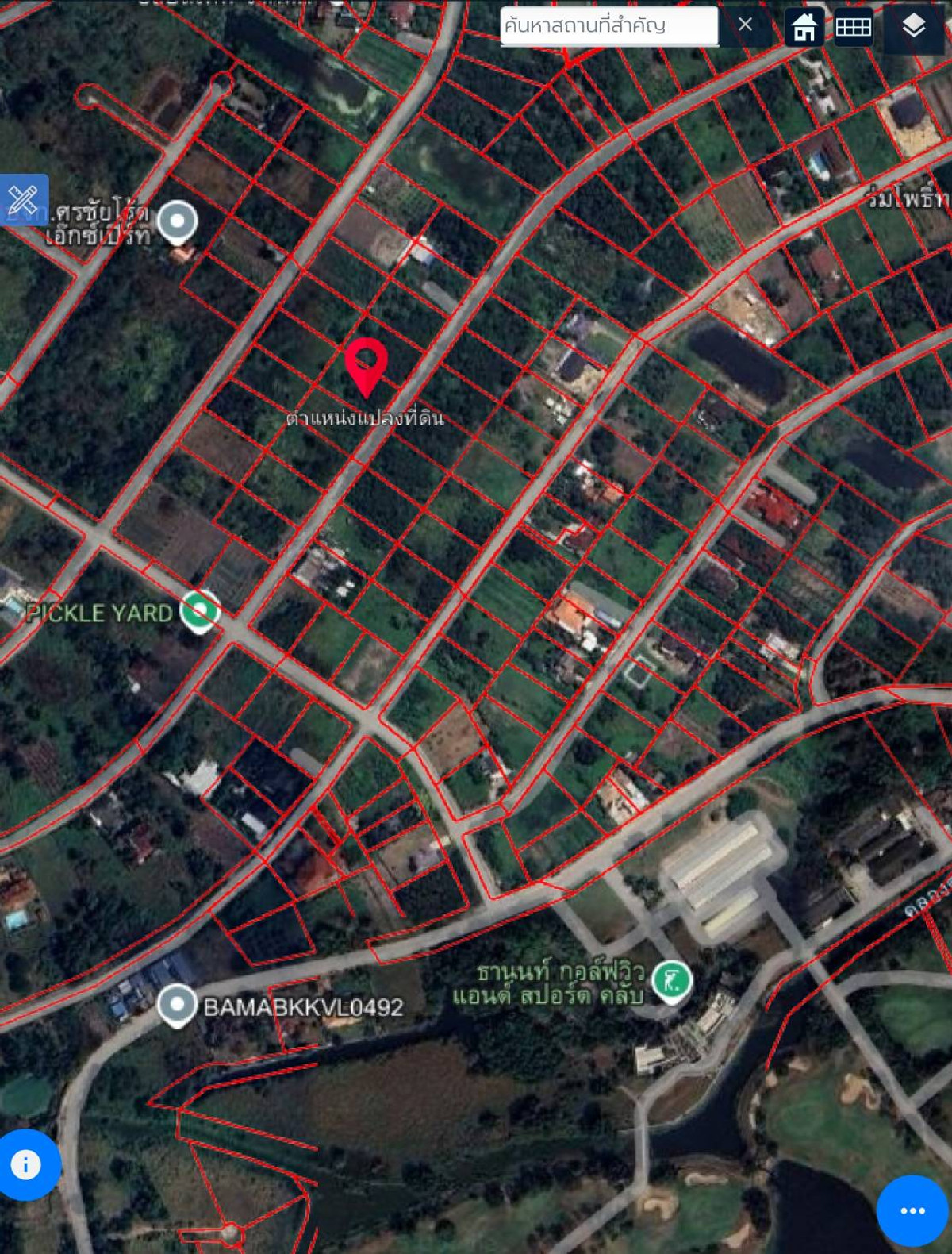This screenshot has height=1254, width=952.
Task: Open the PICKLE YARD place marker
Action: click(199, 611)
